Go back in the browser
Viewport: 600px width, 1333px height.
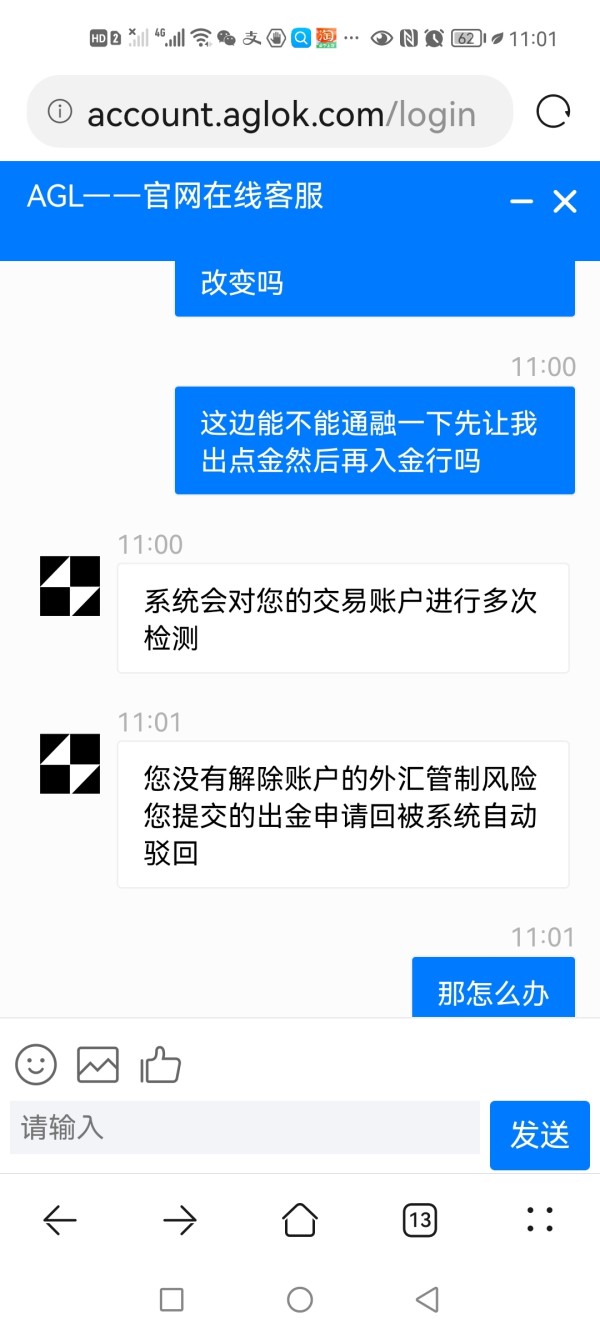(60, 1219)
